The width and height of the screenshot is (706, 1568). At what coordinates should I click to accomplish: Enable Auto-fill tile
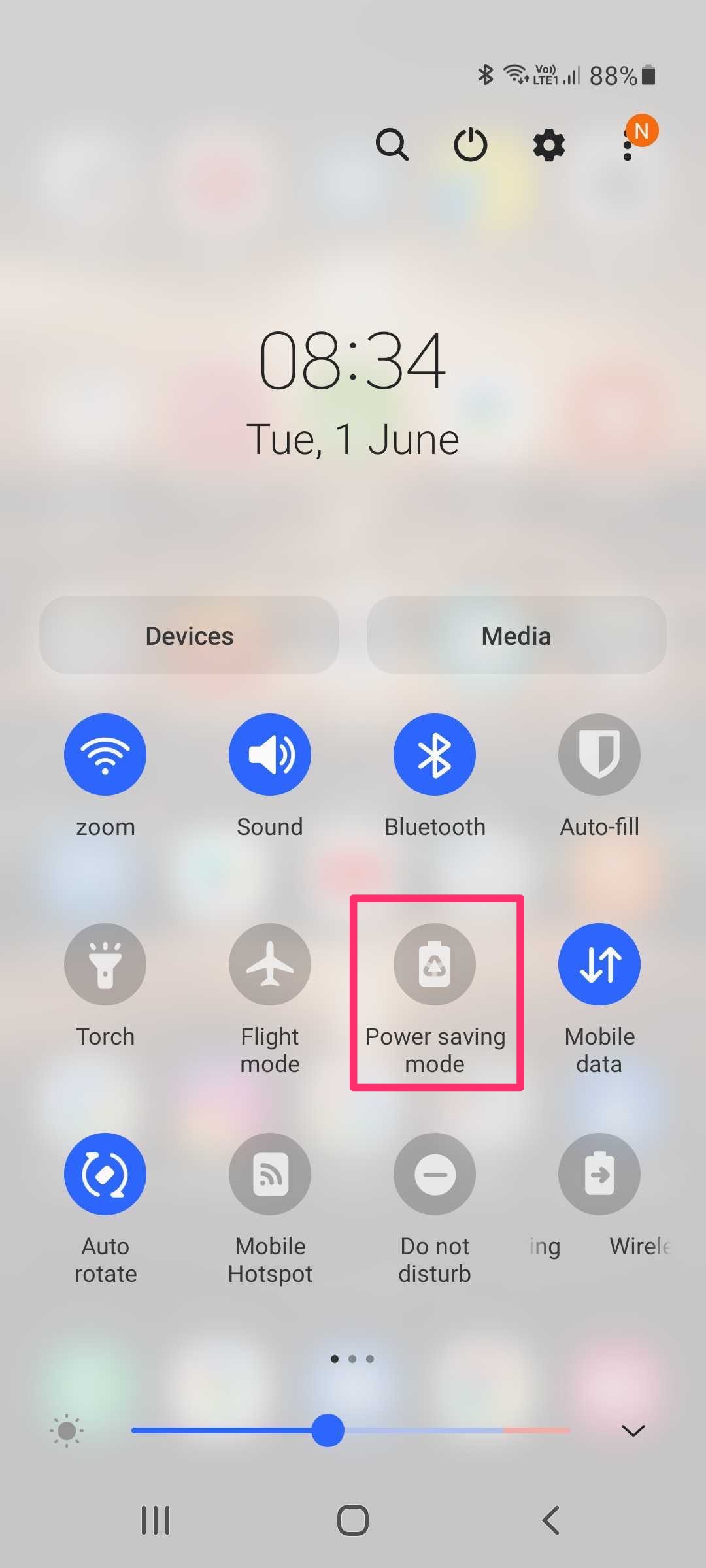pos(599,755)
